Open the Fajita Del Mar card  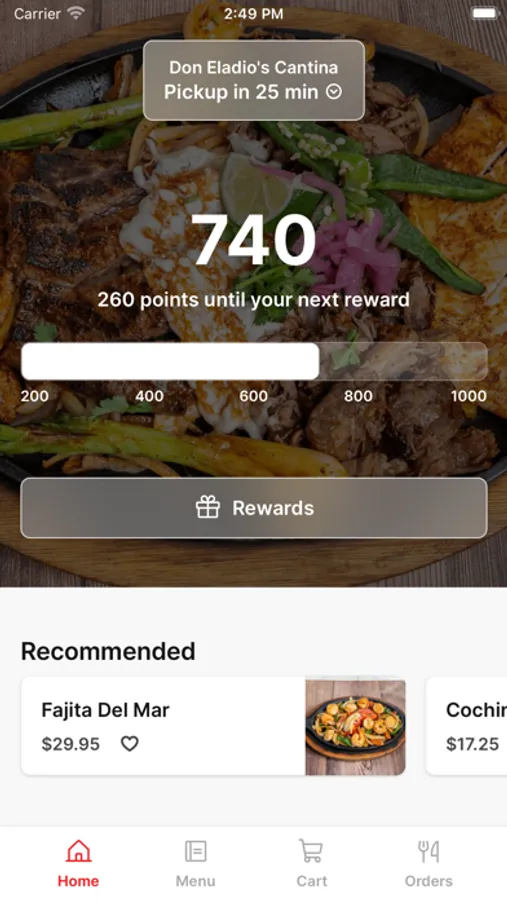(214, 726)
